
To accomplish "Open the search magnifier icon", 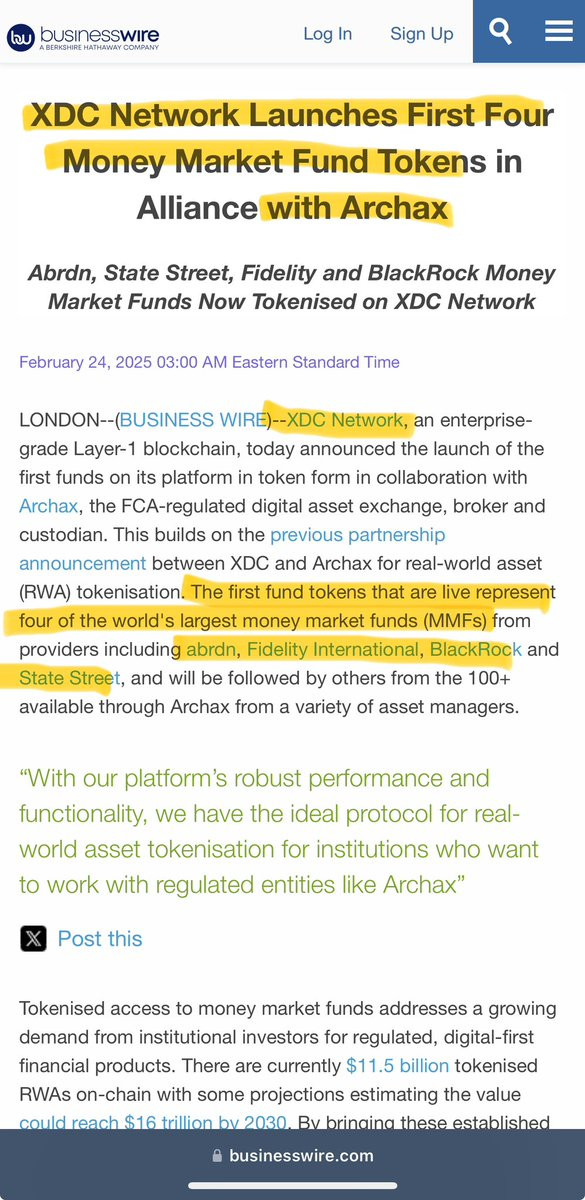I will click(501, 31).
